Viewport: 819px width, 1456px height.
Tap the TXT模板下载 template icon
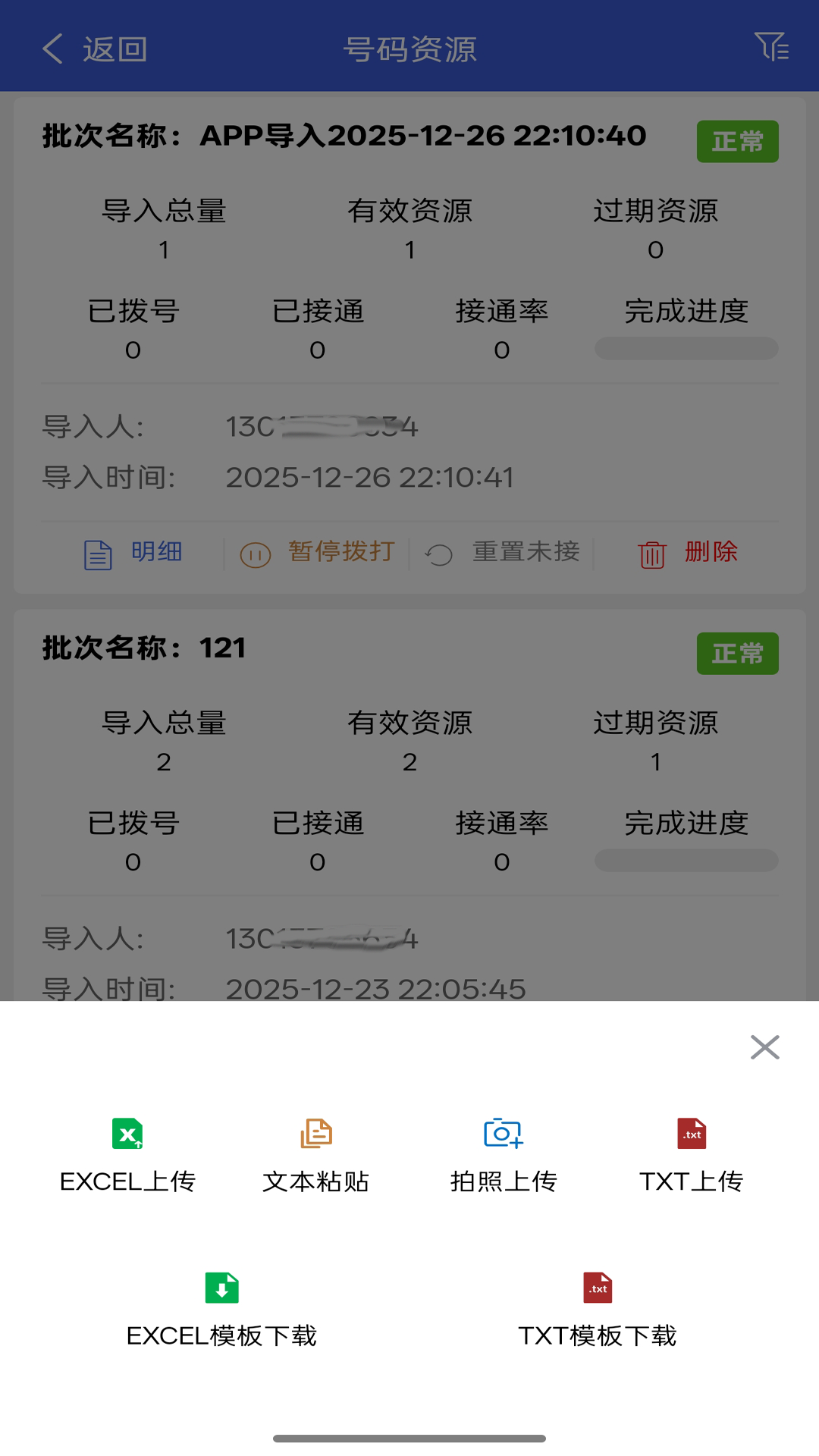click(x=596, y=1288)
